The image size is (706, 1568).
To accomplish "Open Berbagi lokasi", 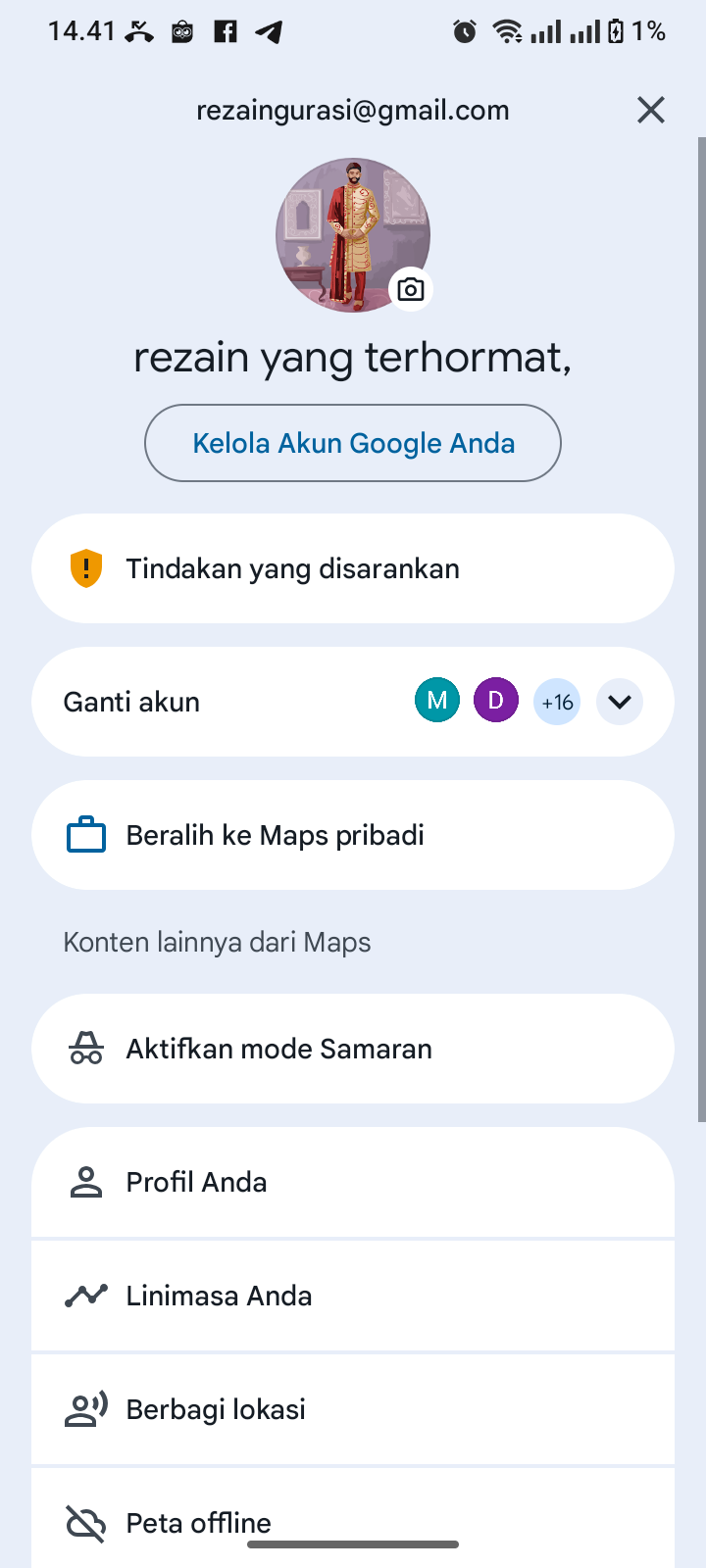I will 353,1409.
